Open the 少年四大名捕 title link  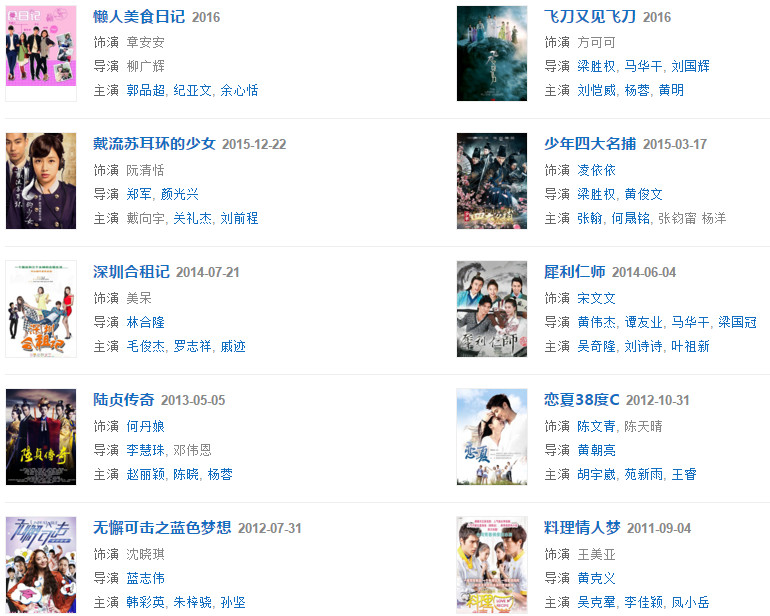[590, 144]
